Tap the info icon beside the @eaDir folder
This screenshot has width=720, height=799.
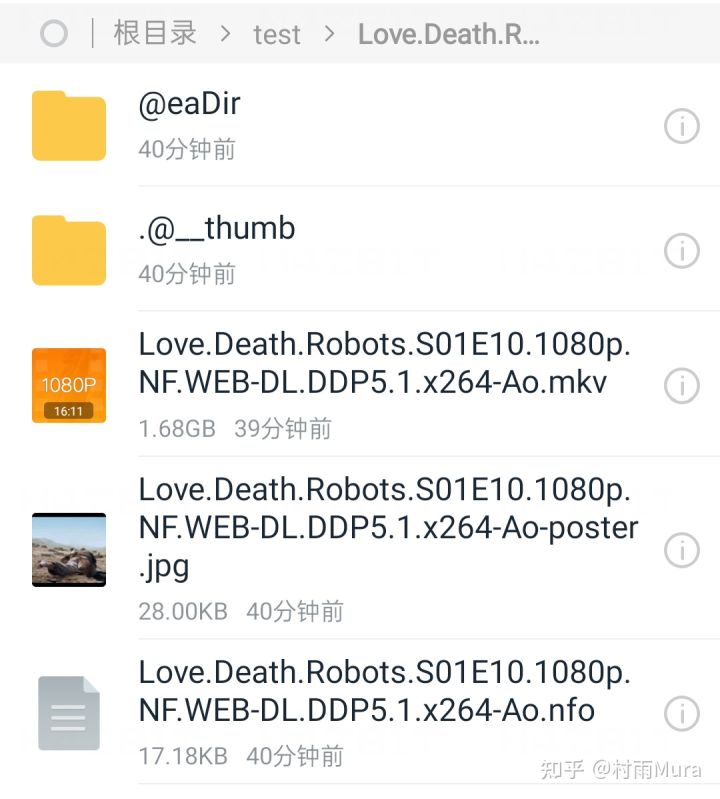[x=682, y=126]
